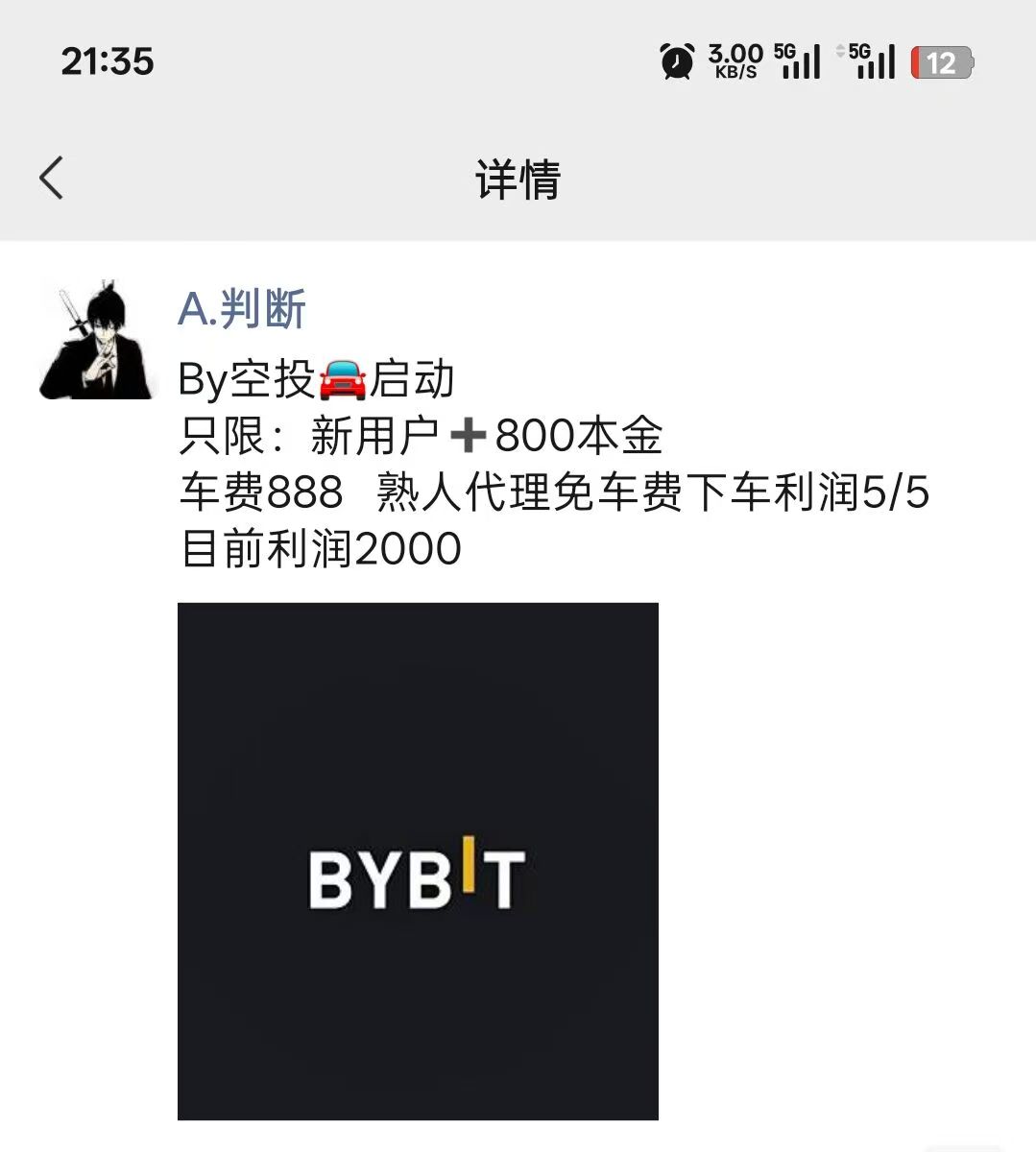1036x1152 pixels.
Task: Go back from the 详情 page
Action: pos(52,179)
